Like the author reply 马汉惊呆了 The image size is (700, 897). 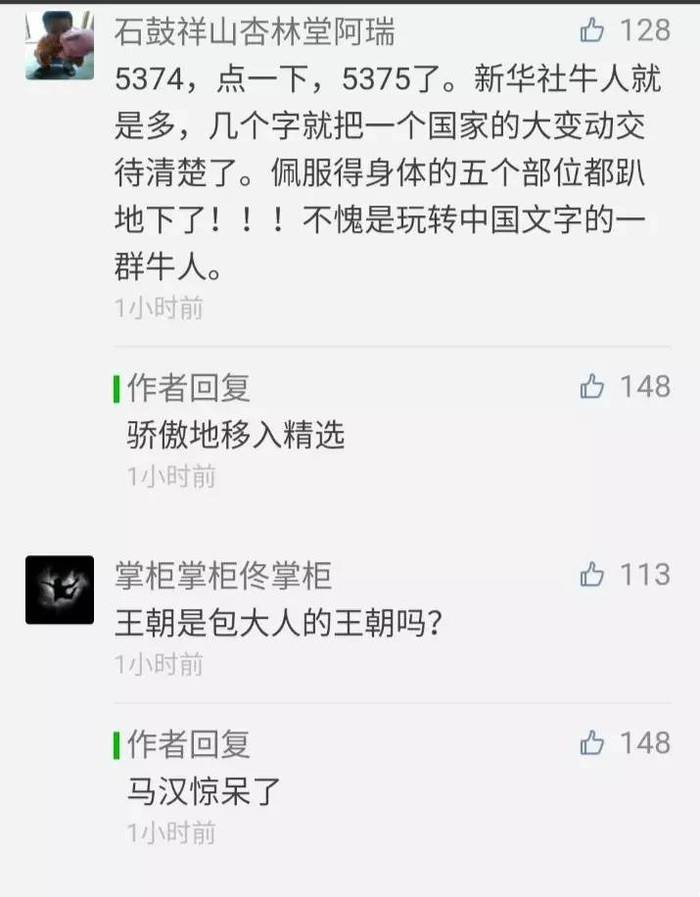(592, 743)
